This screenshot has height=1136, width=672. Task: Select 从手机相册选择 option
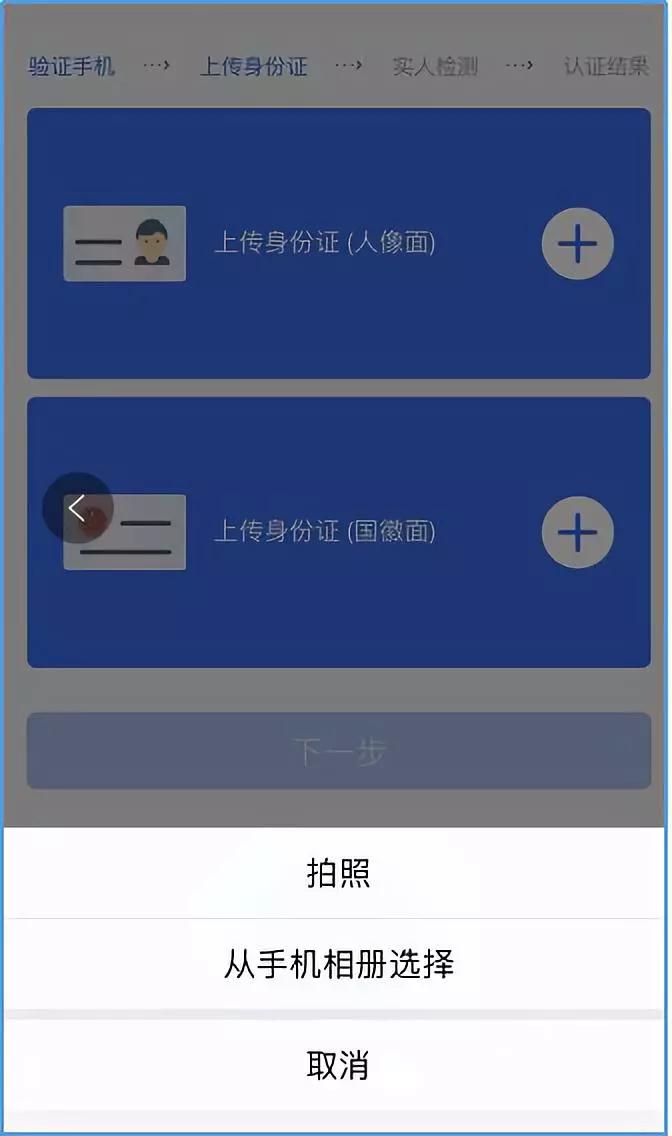[338, 964]
